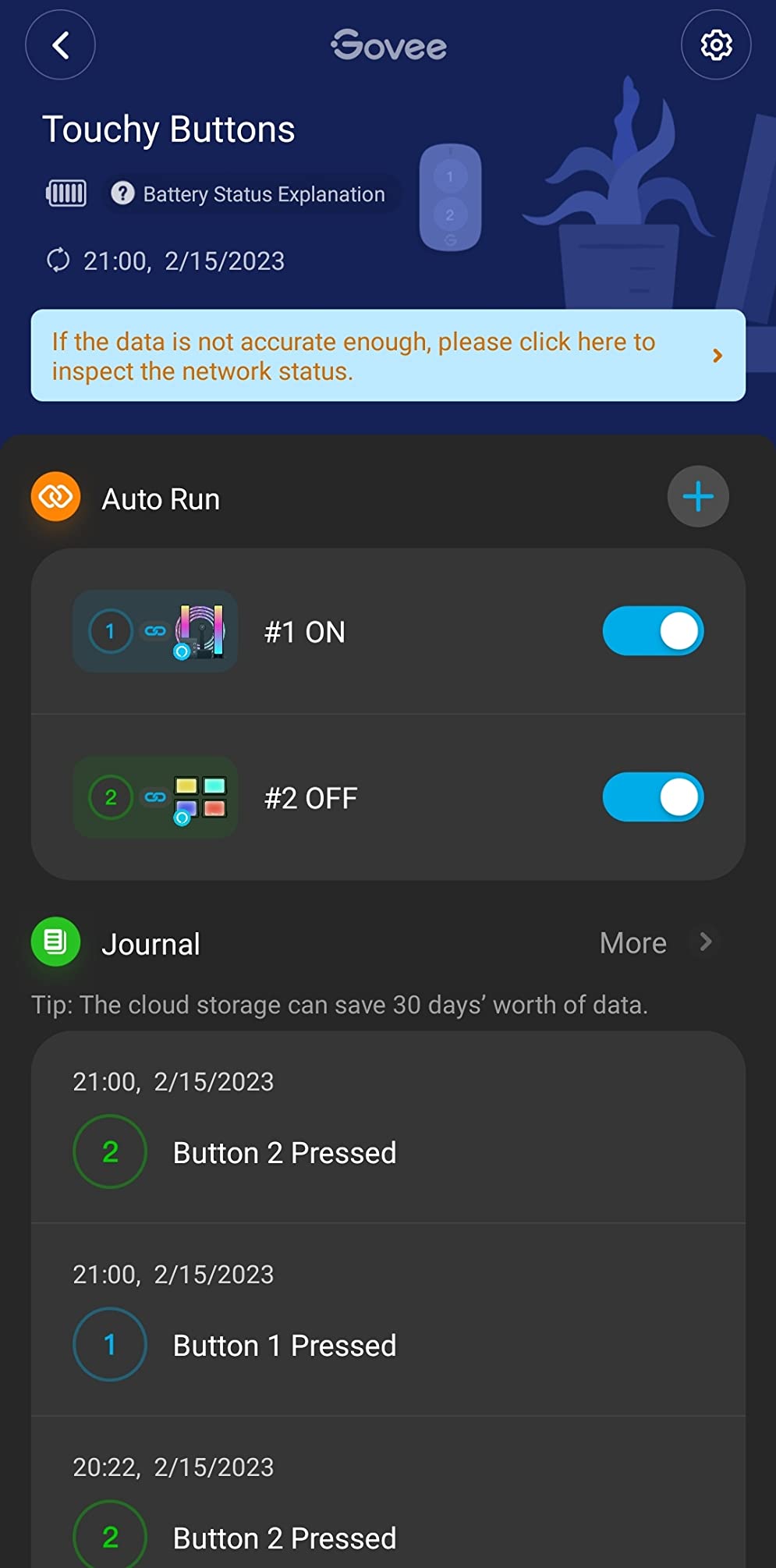The height and width of the screenshot is (1568, 776).
Task: View more Journal entries
Action: [x=654, y=943]
